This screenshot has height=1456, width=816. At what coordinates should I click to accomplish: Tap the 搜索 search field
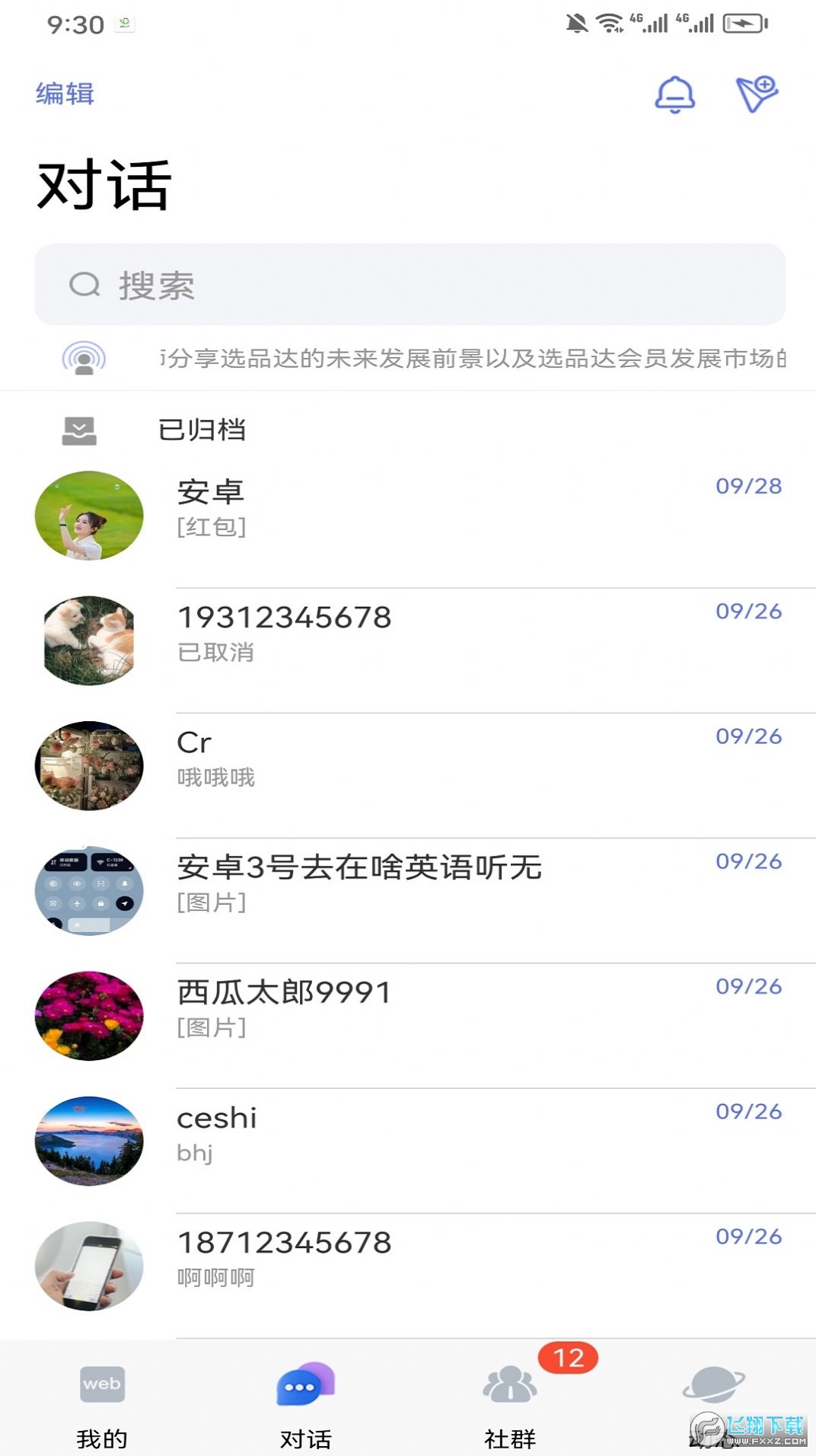[410, 285]
